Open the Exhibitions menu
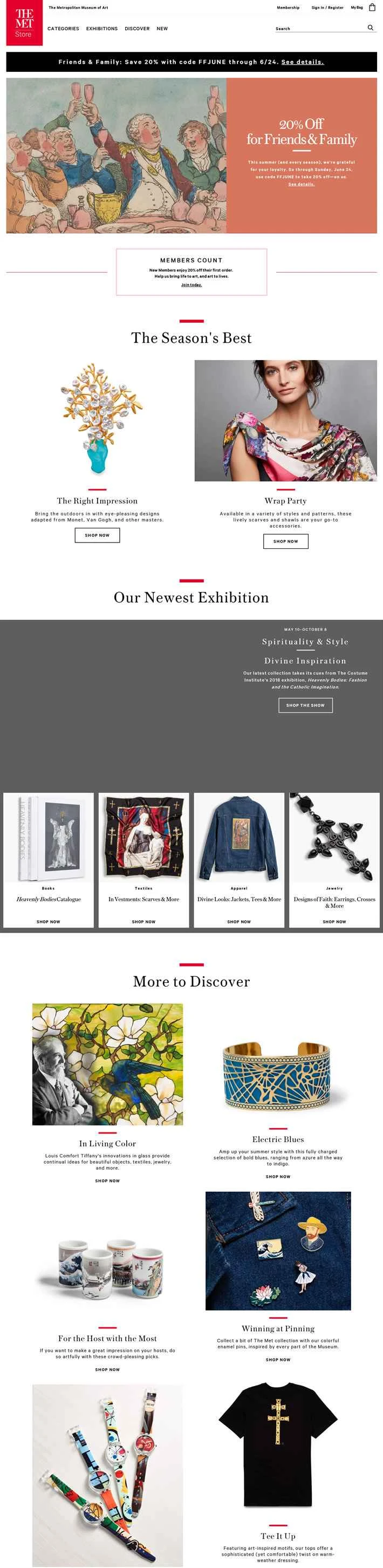The width and height of the screenshot is (383, 1568). pos(101,29)
